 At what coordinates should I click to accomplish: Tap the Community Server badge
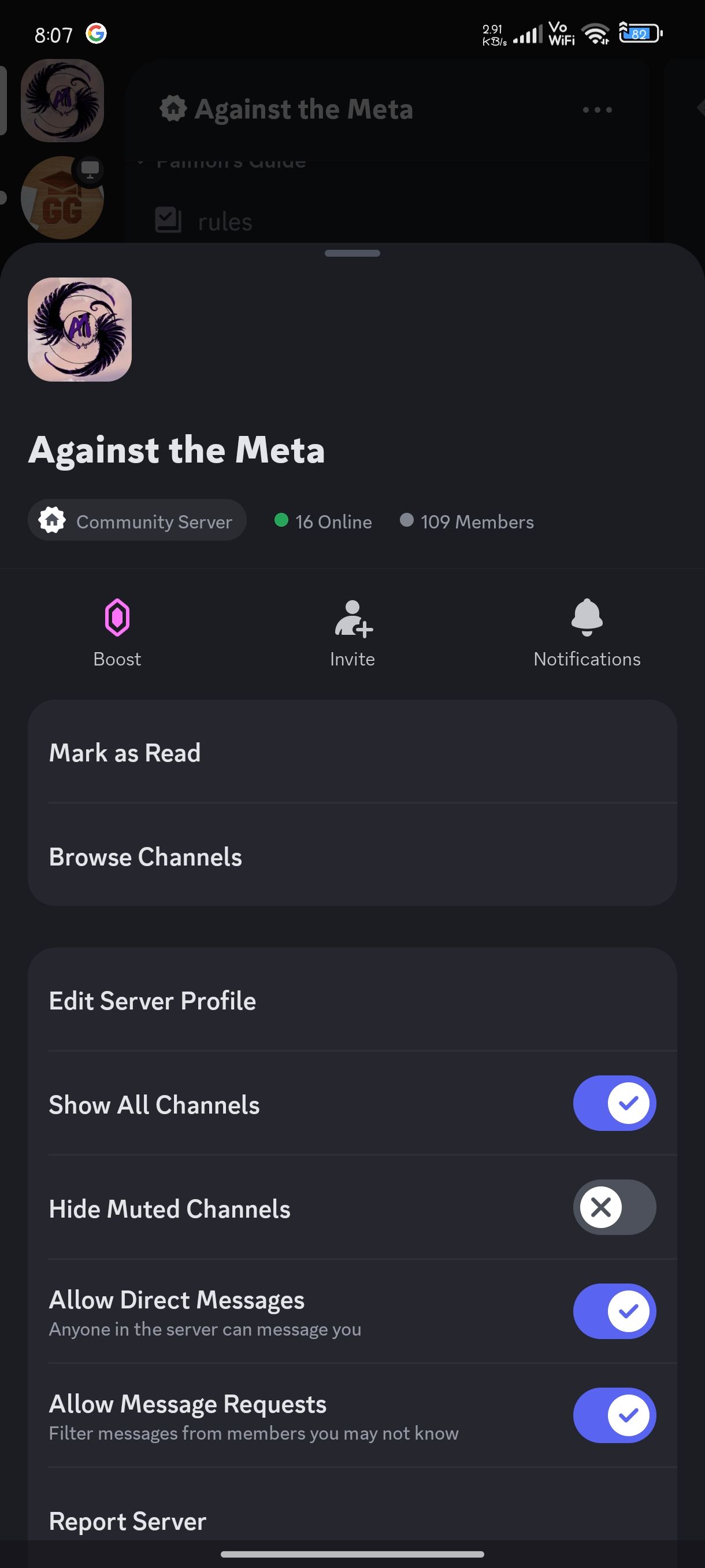[136, 520]
